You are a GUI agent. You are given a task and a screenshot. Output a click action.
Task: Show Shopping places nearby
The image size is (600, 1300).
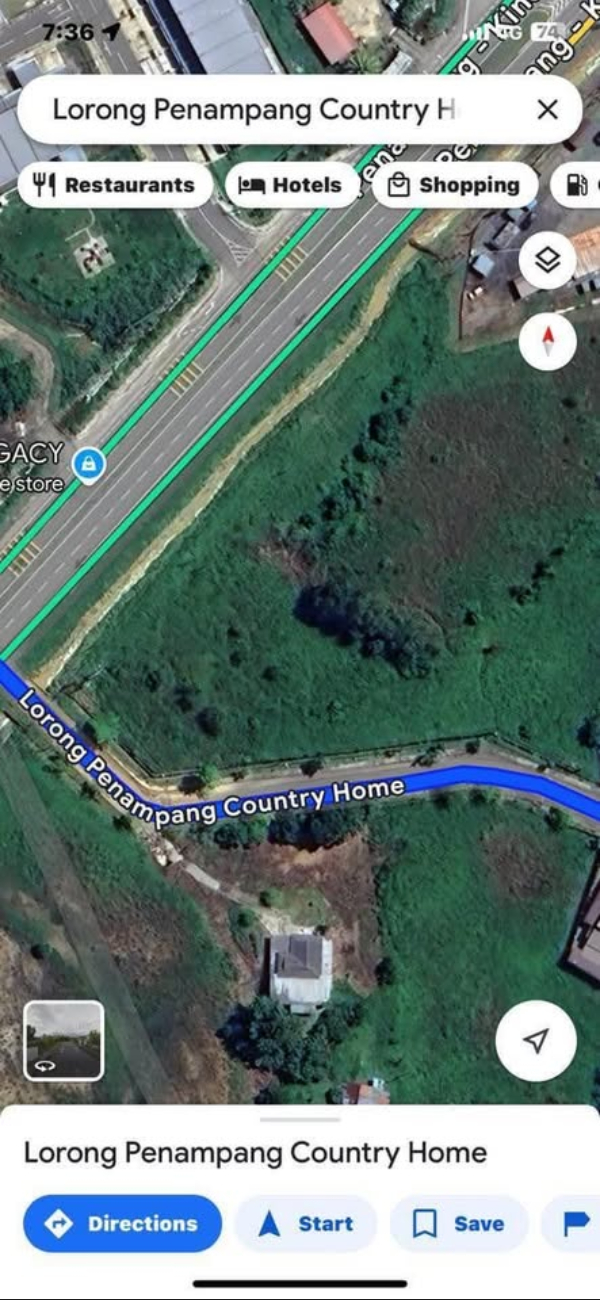[x=455, y=185]
